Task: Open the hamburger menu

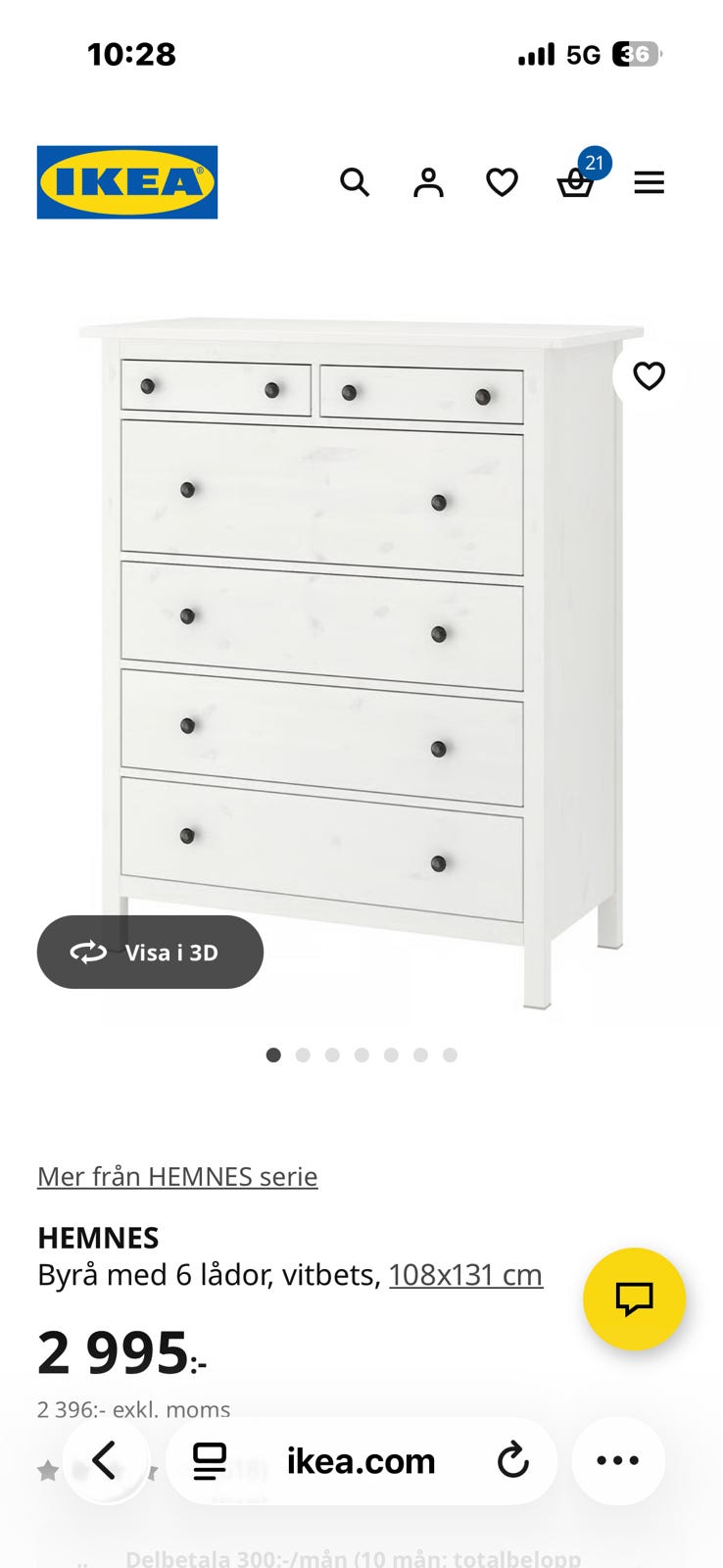Action: [649, 182]
